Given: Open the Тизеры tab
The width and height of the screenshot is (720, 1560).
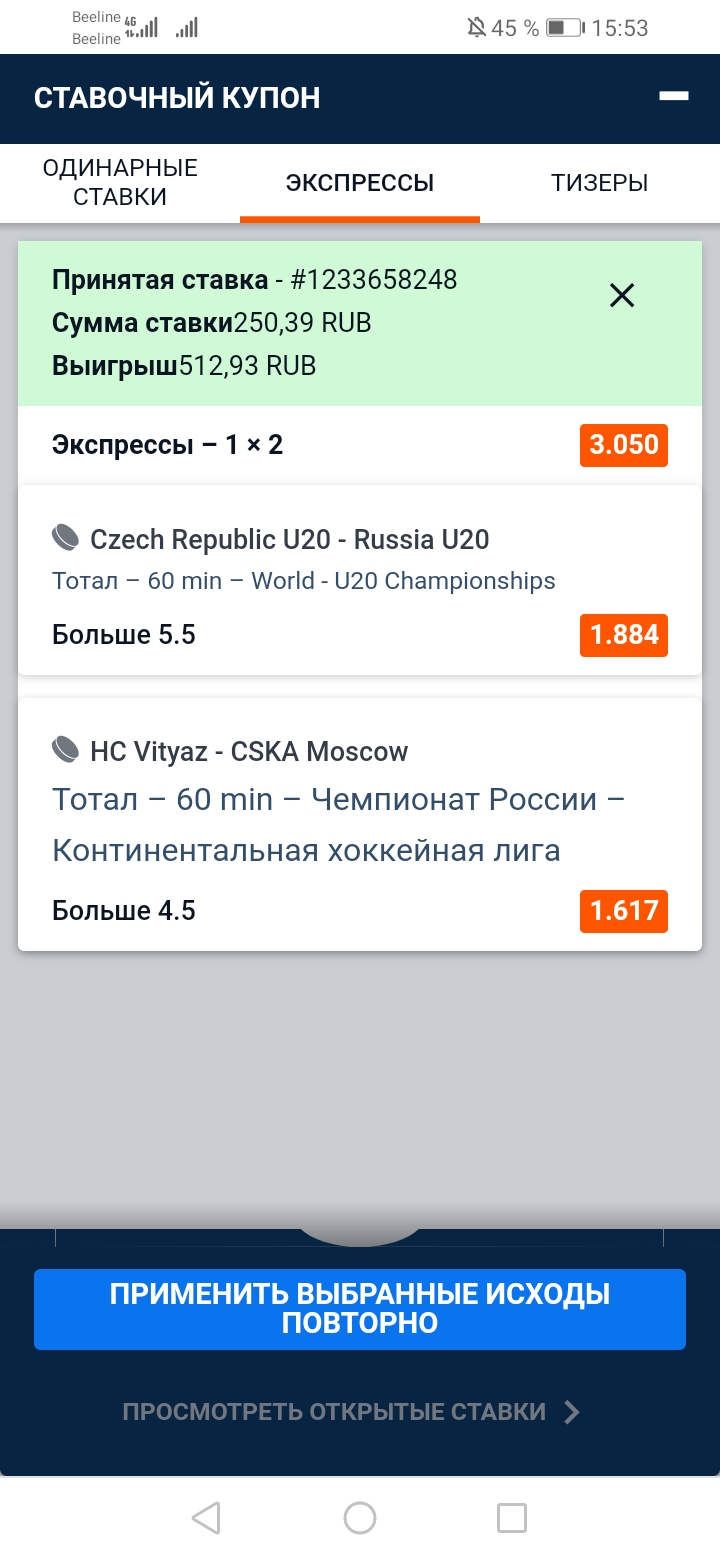Looking at the screenshot, I should click(x=599, y=183).
